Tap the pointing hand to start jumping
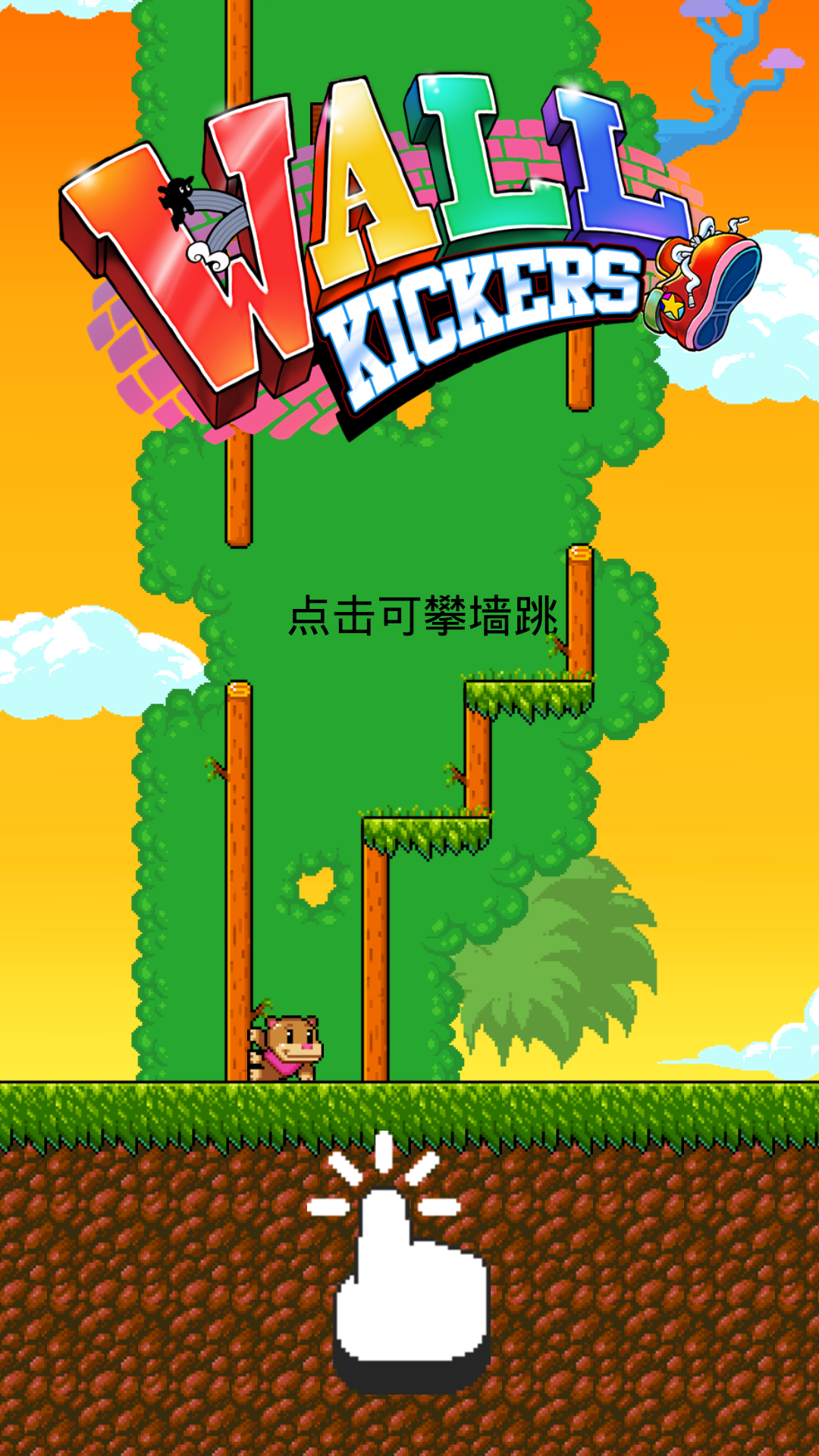 point(409,1282)
